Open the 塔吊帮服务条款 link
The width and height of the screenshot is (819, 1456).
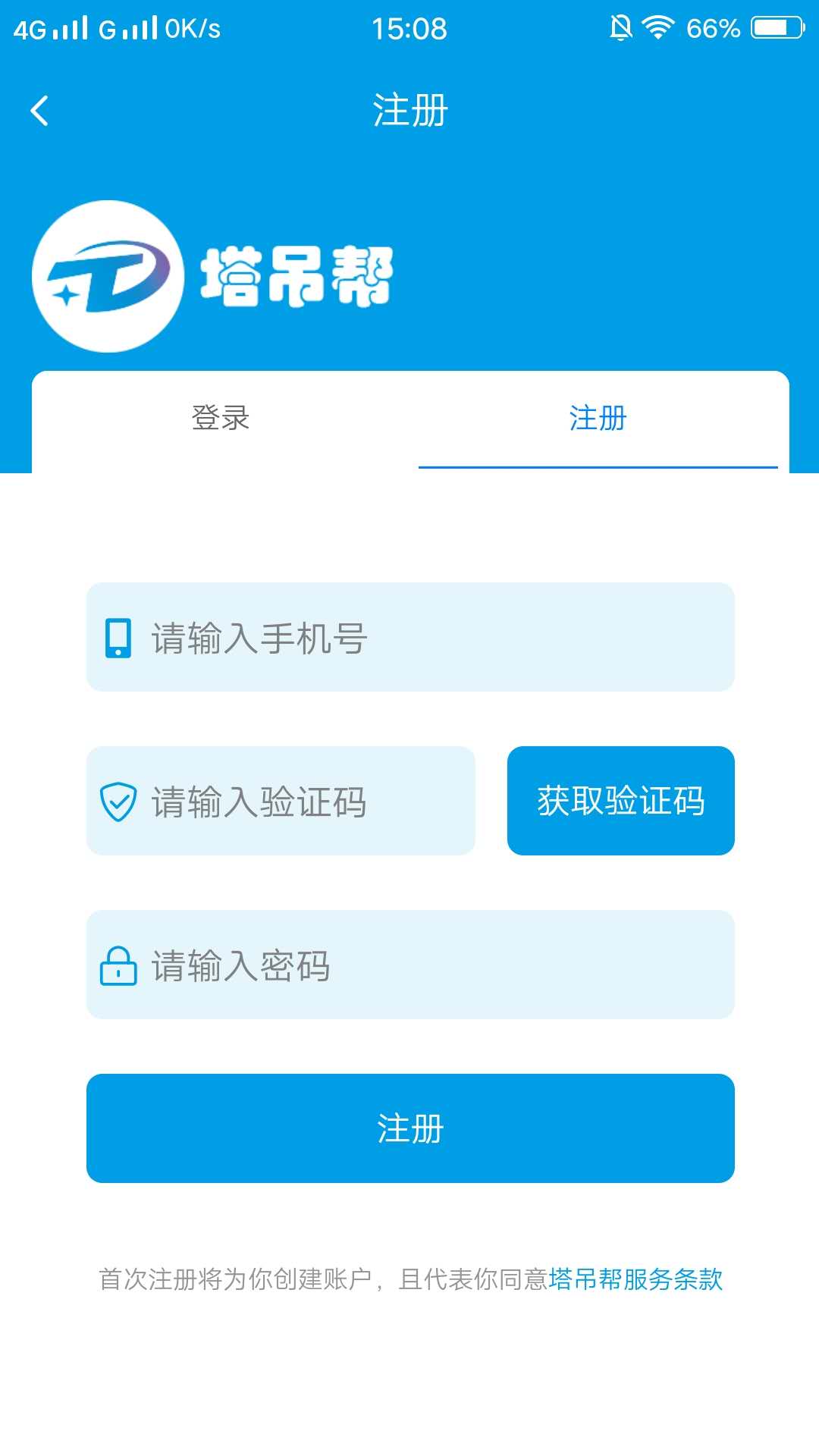click(x=635, y=1279)
